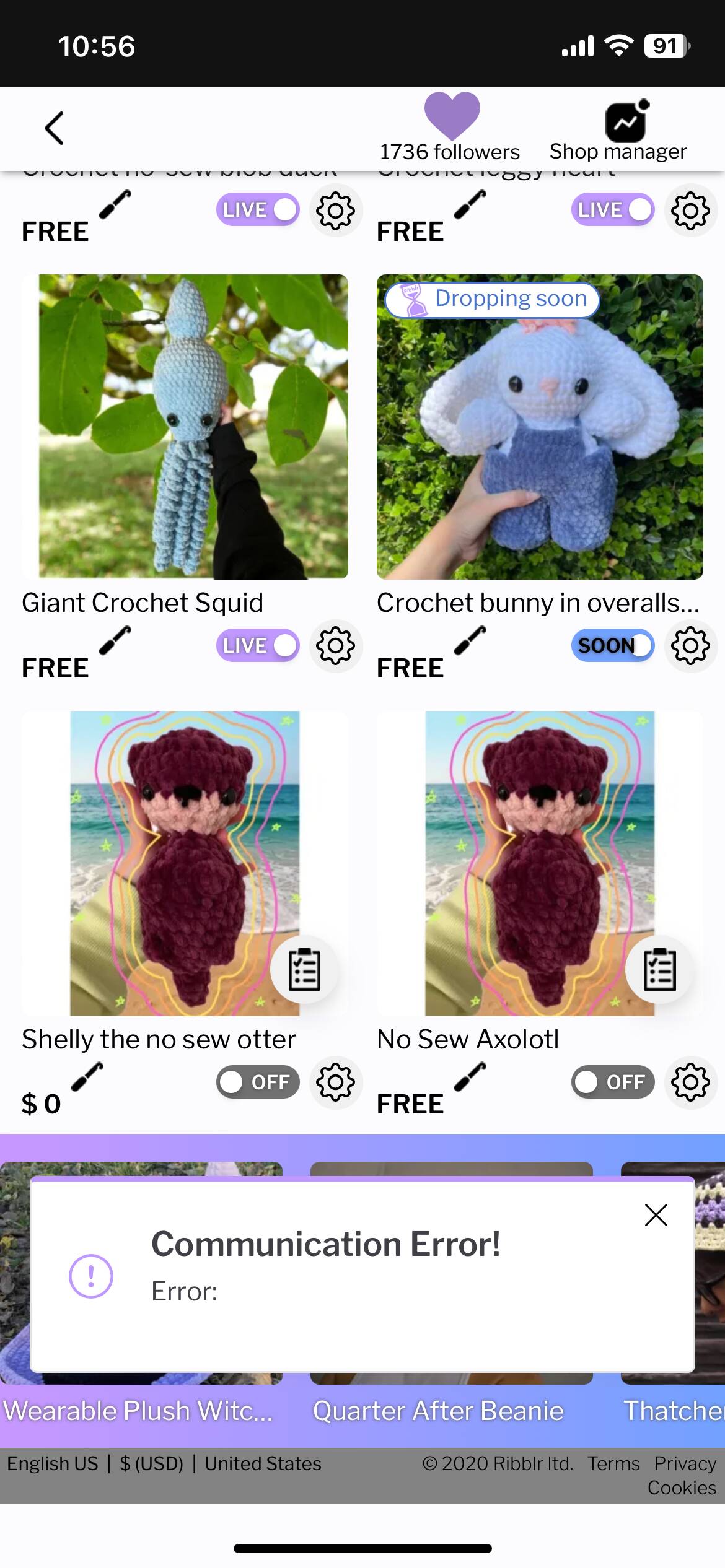Turn on Shelly the no sew otter listing
Viewport: 725px width, 1568px height.
258,1082
